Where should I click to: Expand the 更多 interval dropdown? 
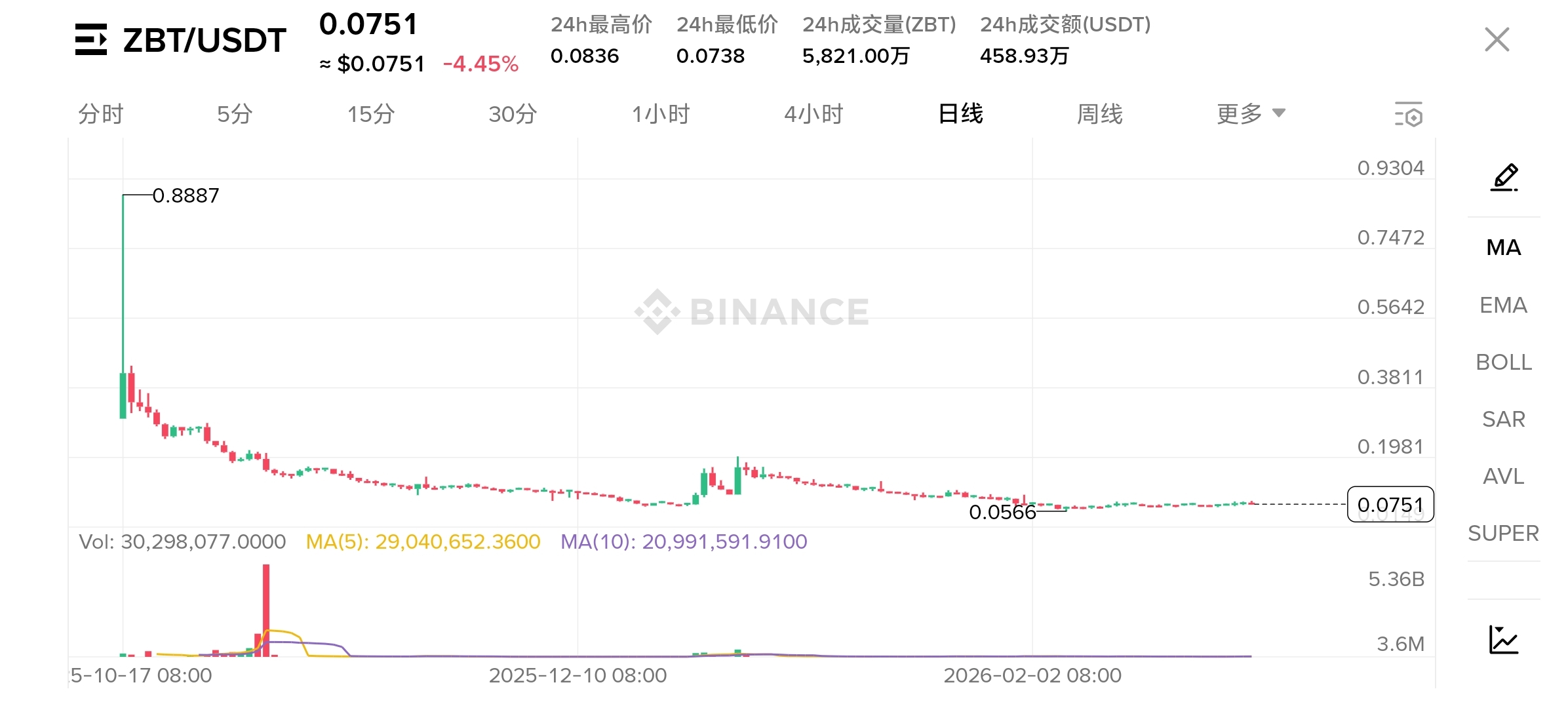tap(1251, 114)
